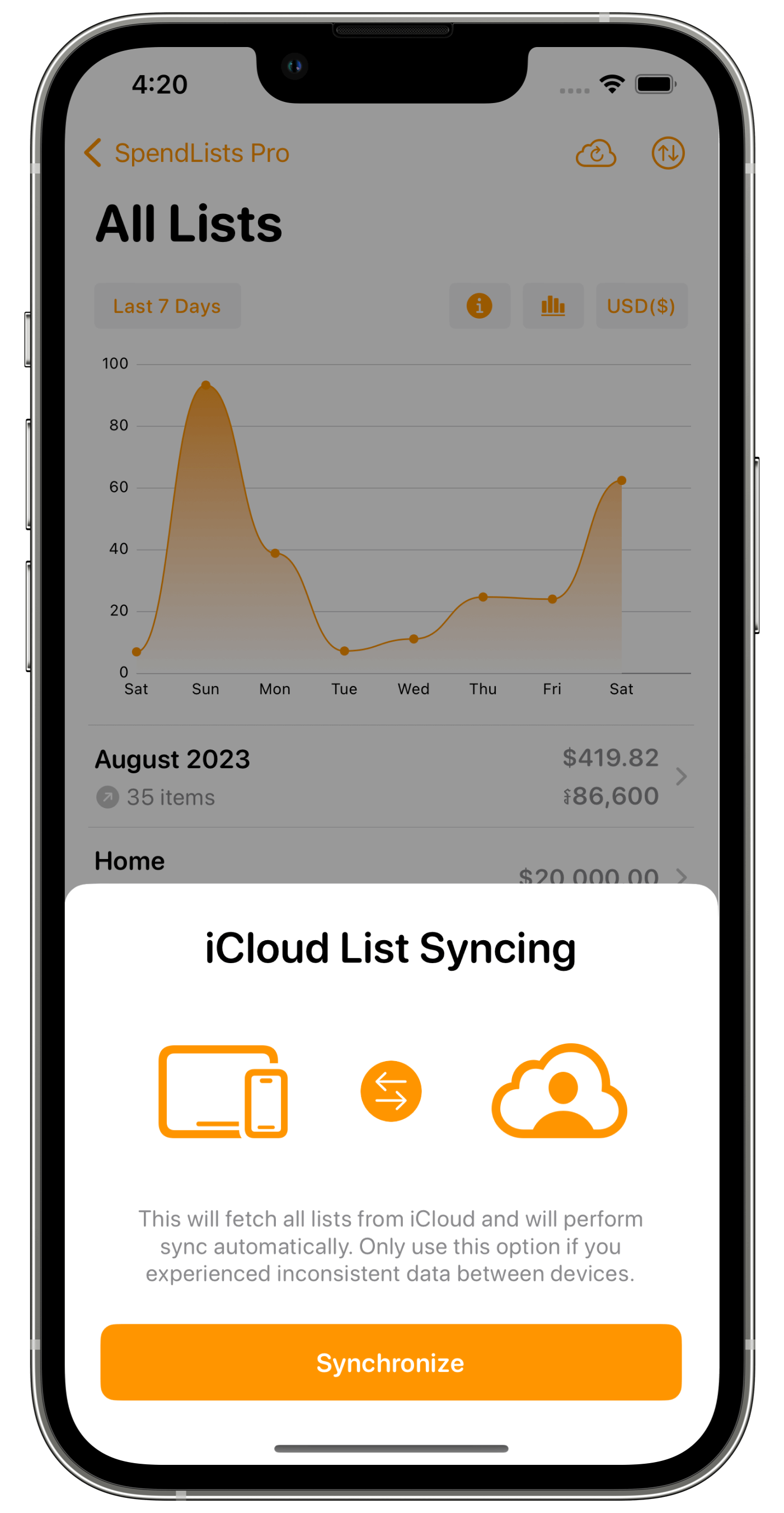Screen dimensions: 784x1513
Task: Open the info icon above chart
Action: click(x=480, y=306)
